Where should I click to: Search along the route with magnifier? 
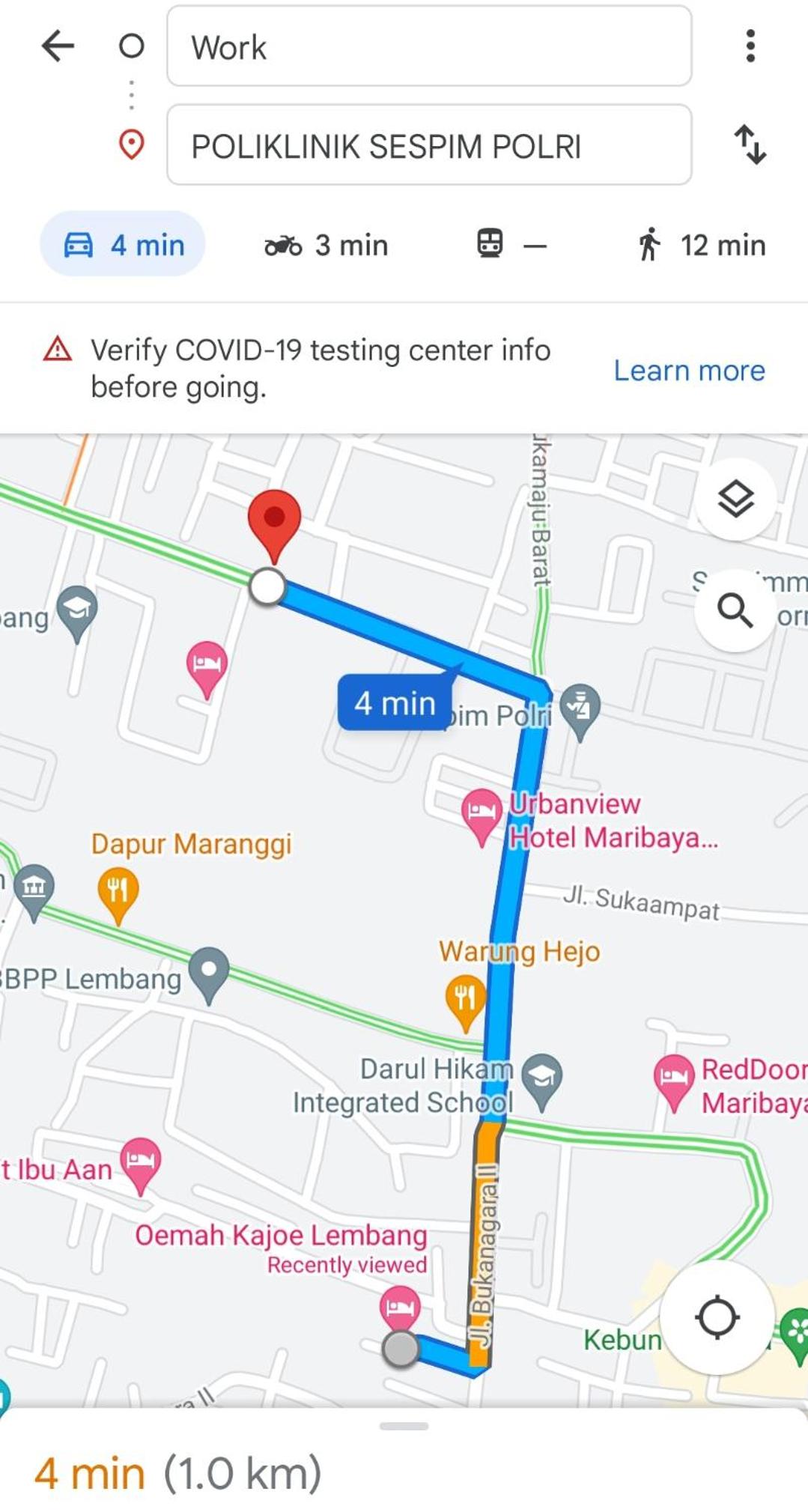[x=736, y=610]
